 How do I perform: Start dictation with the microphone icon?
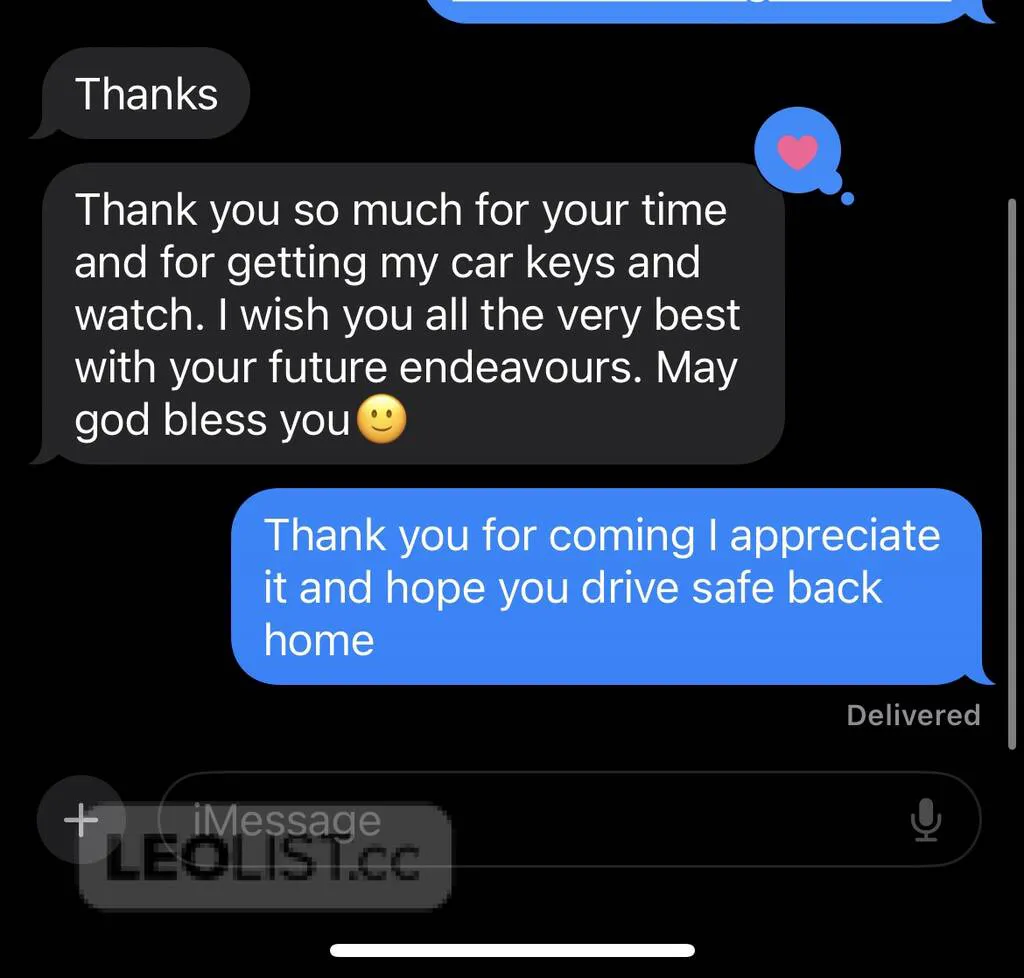926,820
